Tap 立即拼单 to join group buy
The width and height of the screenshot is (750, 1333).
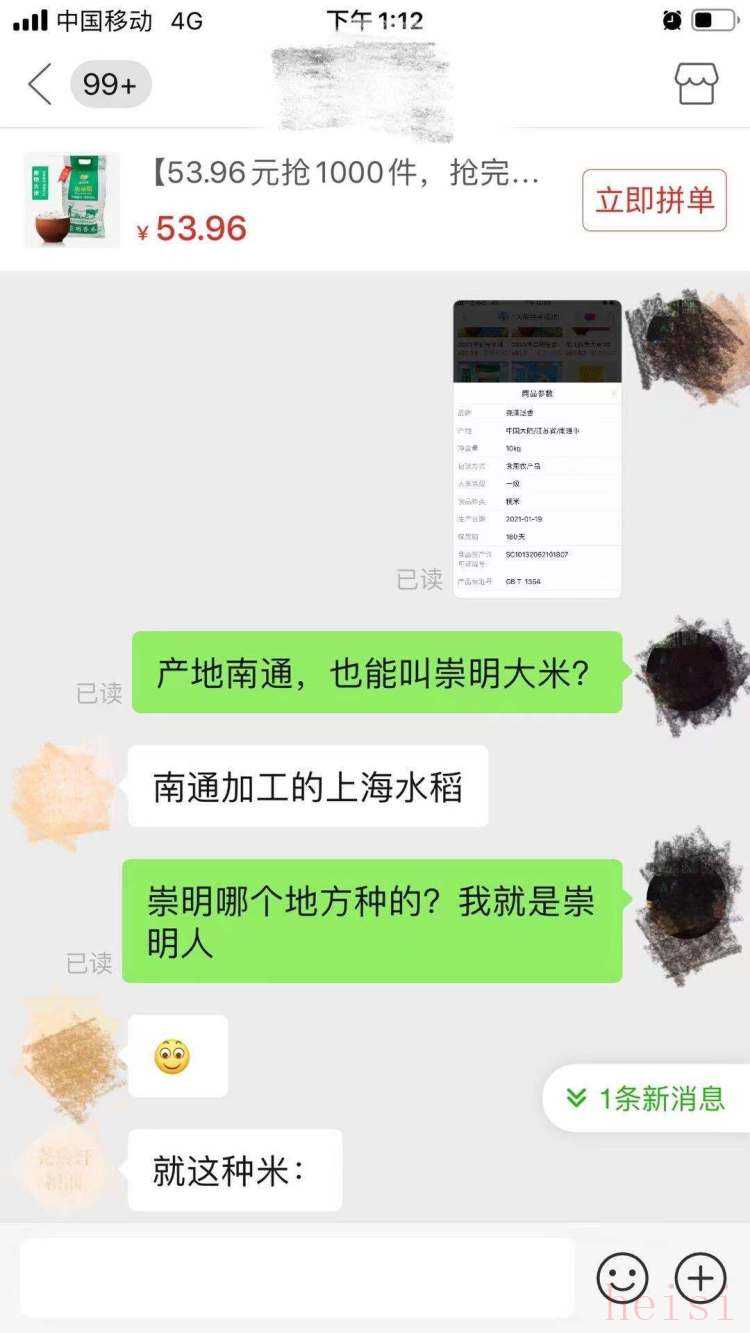point(654,200)
